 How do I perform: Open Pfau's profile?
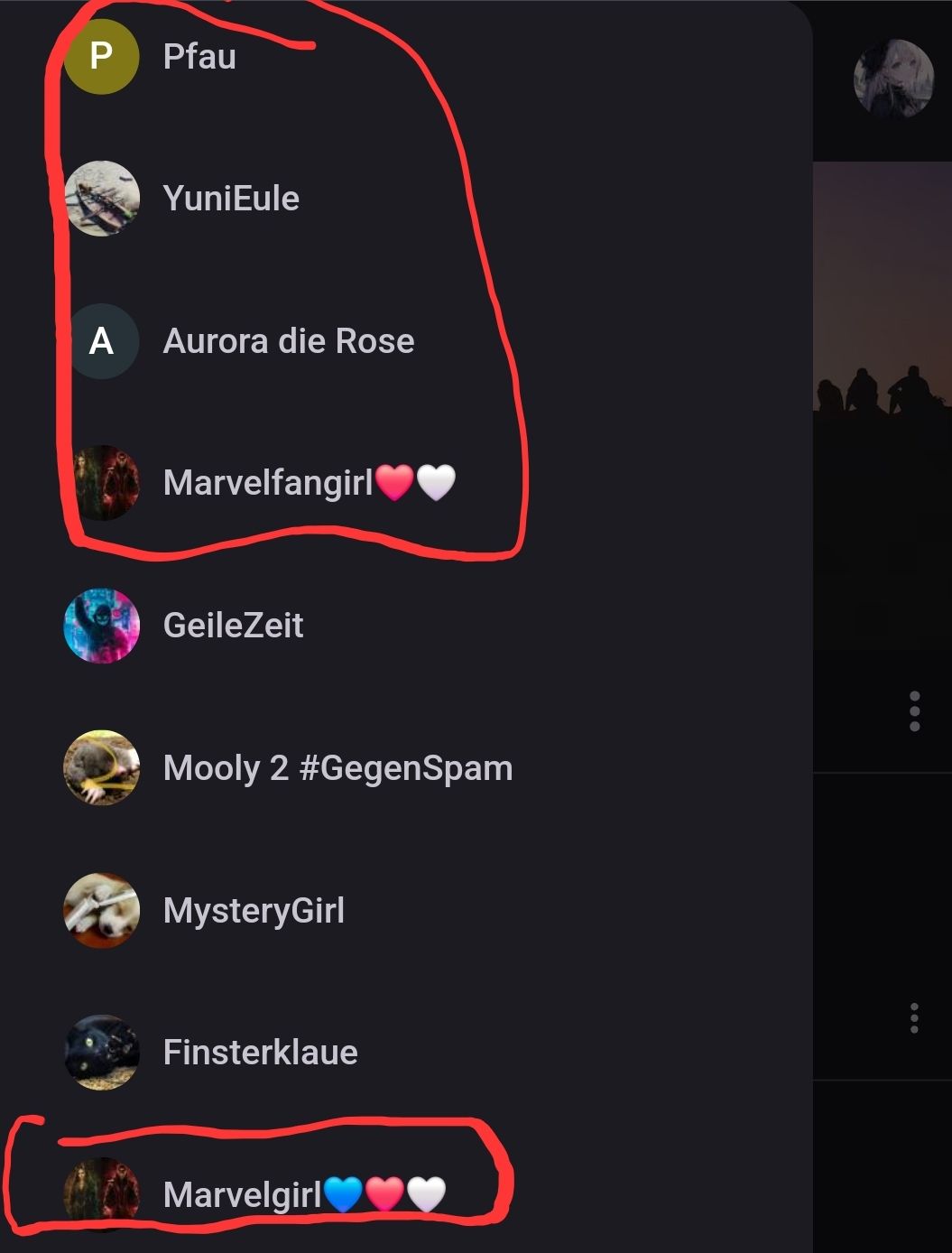[199, 57]
